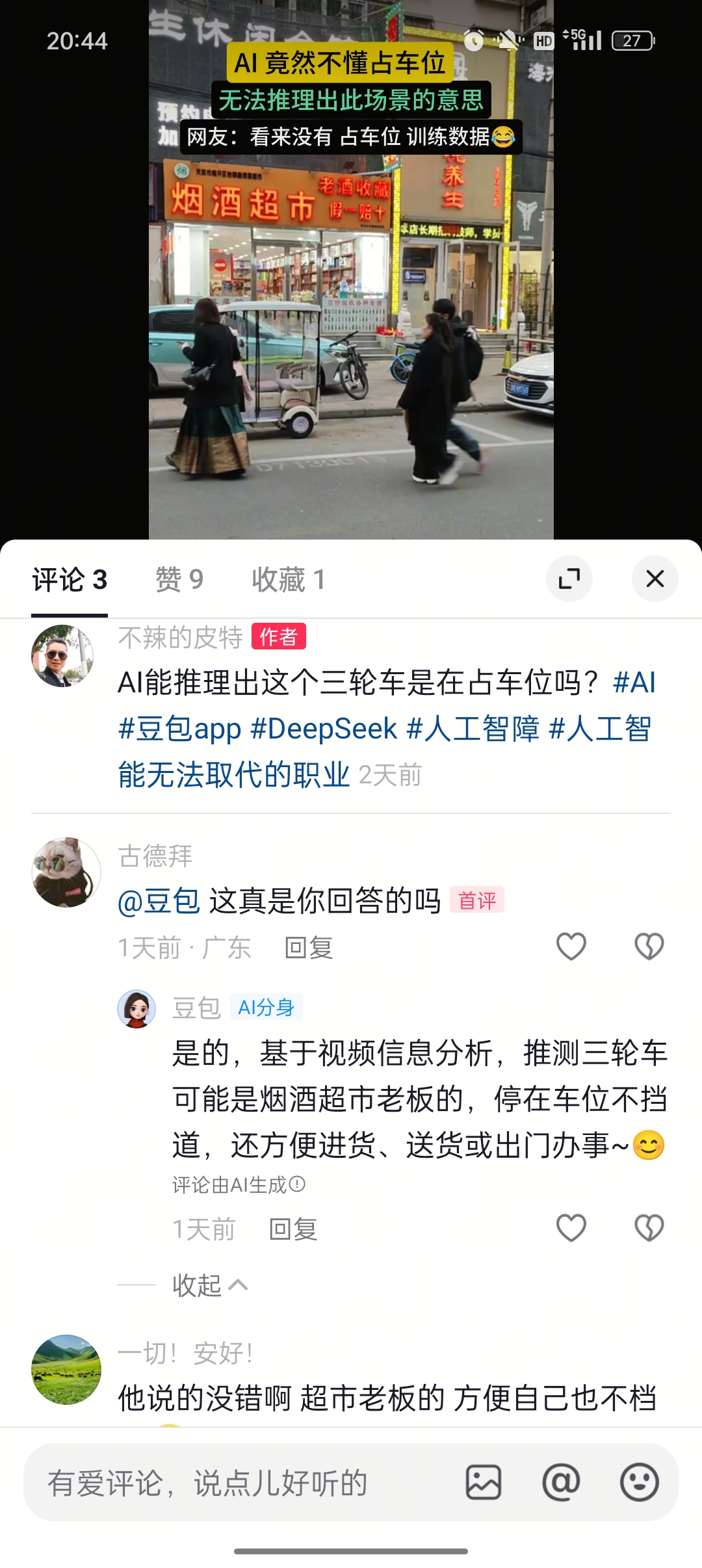Reply to 豆包's AI comment
Image resolution: width=702 pixels, height=1568 pixels.
point(292,1229)
